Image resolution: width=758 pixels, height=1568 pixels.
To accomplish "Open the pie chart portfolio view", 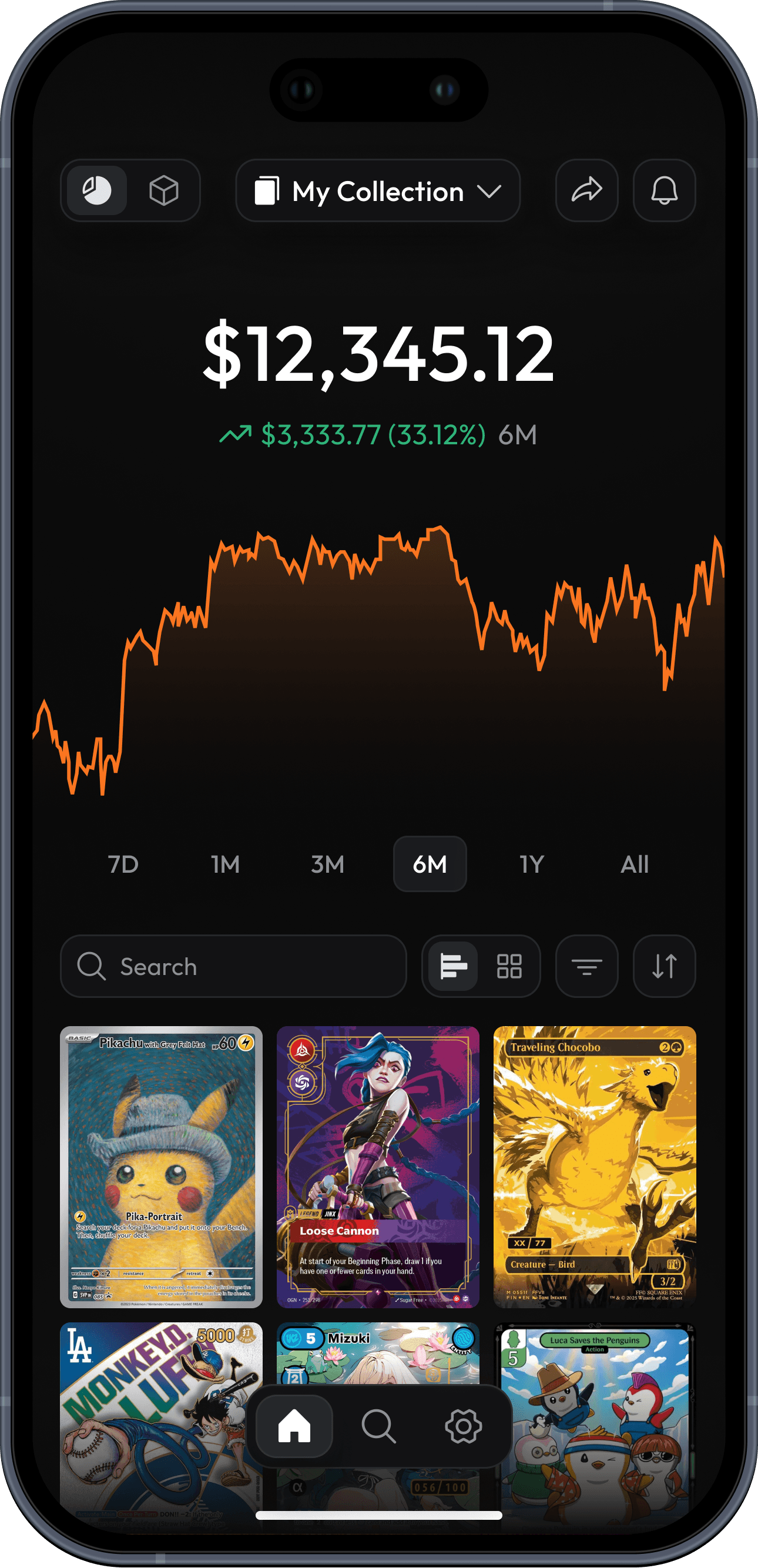I will tap(98, 191).
